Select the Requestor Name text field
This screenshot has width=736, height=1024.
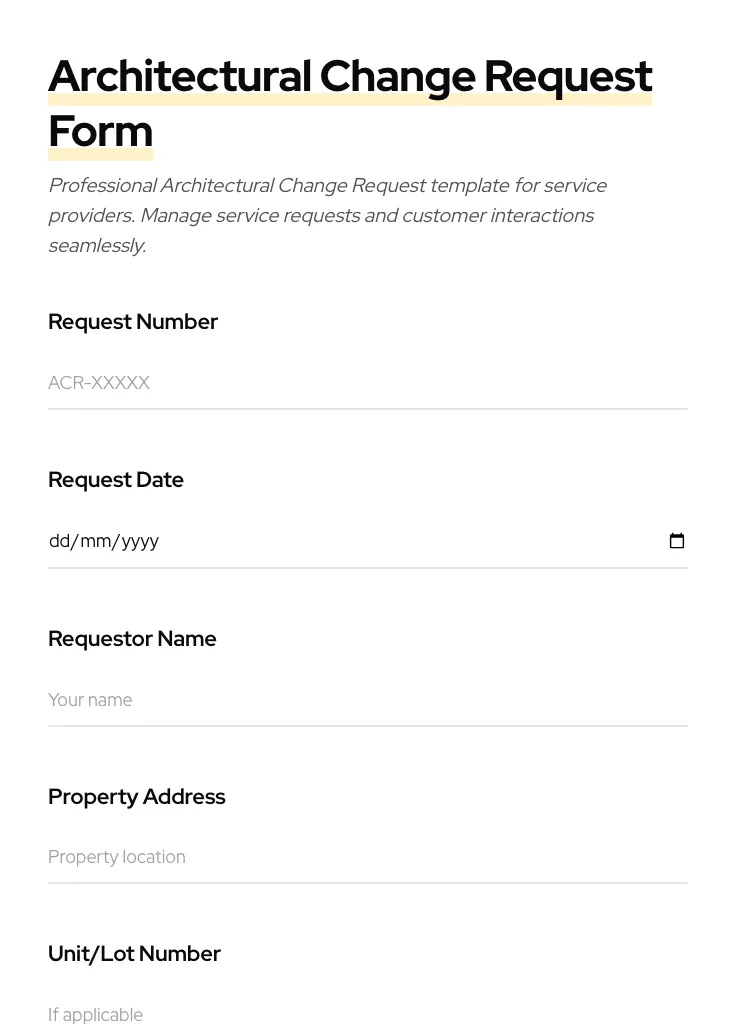pyautogui.click(x=300, y=700)
